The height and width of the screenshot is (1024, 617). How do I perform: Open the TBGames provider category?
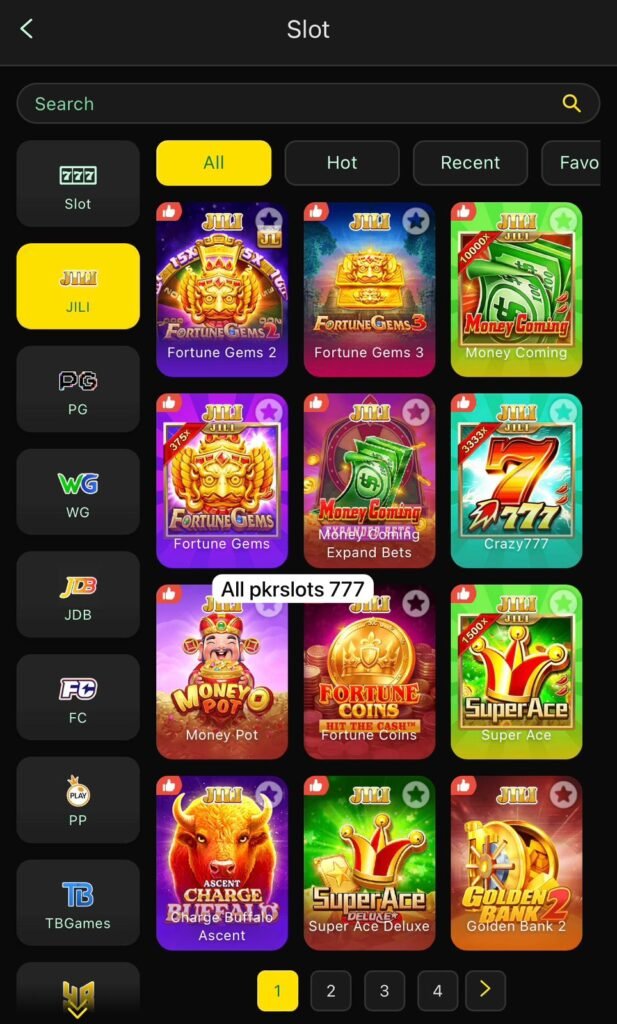coord(78,903)
